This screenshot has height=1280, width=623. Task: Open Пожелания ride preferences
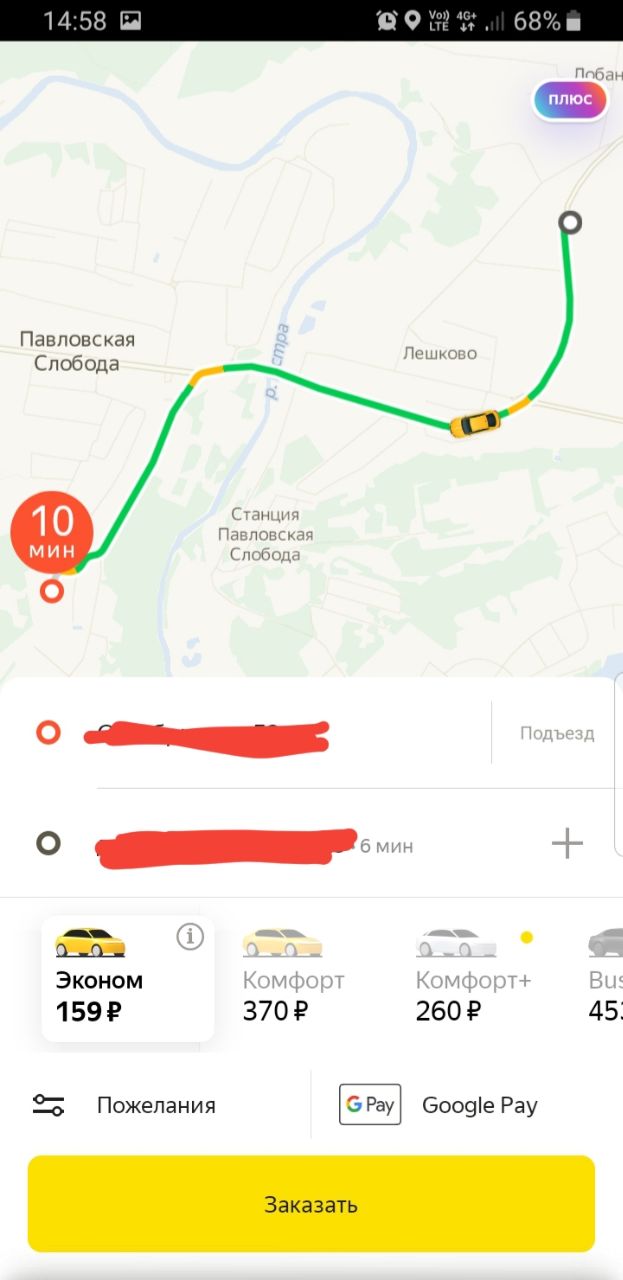point(155,1105)
